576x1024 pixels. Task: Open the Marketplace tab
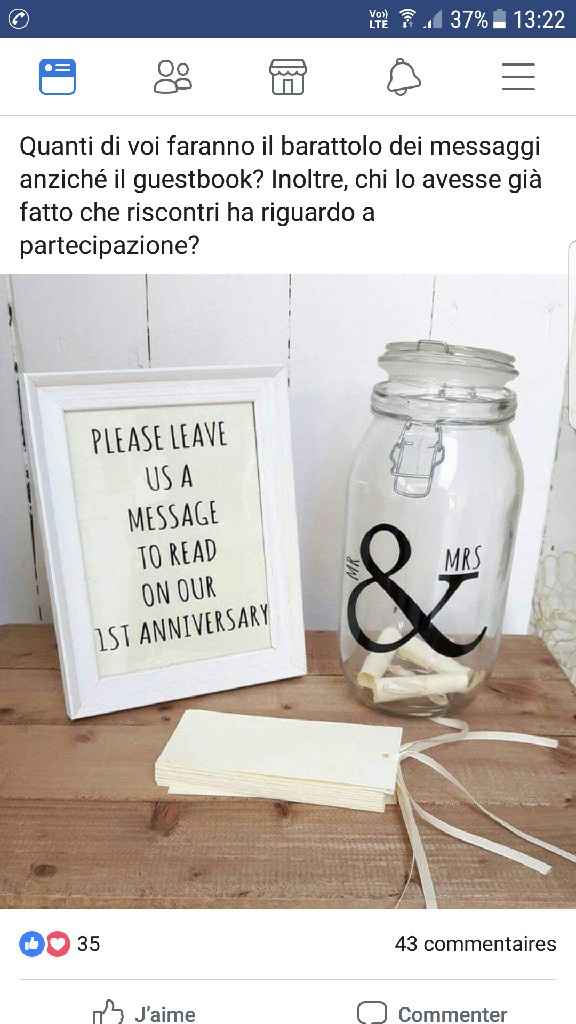(x=288, y=77)
